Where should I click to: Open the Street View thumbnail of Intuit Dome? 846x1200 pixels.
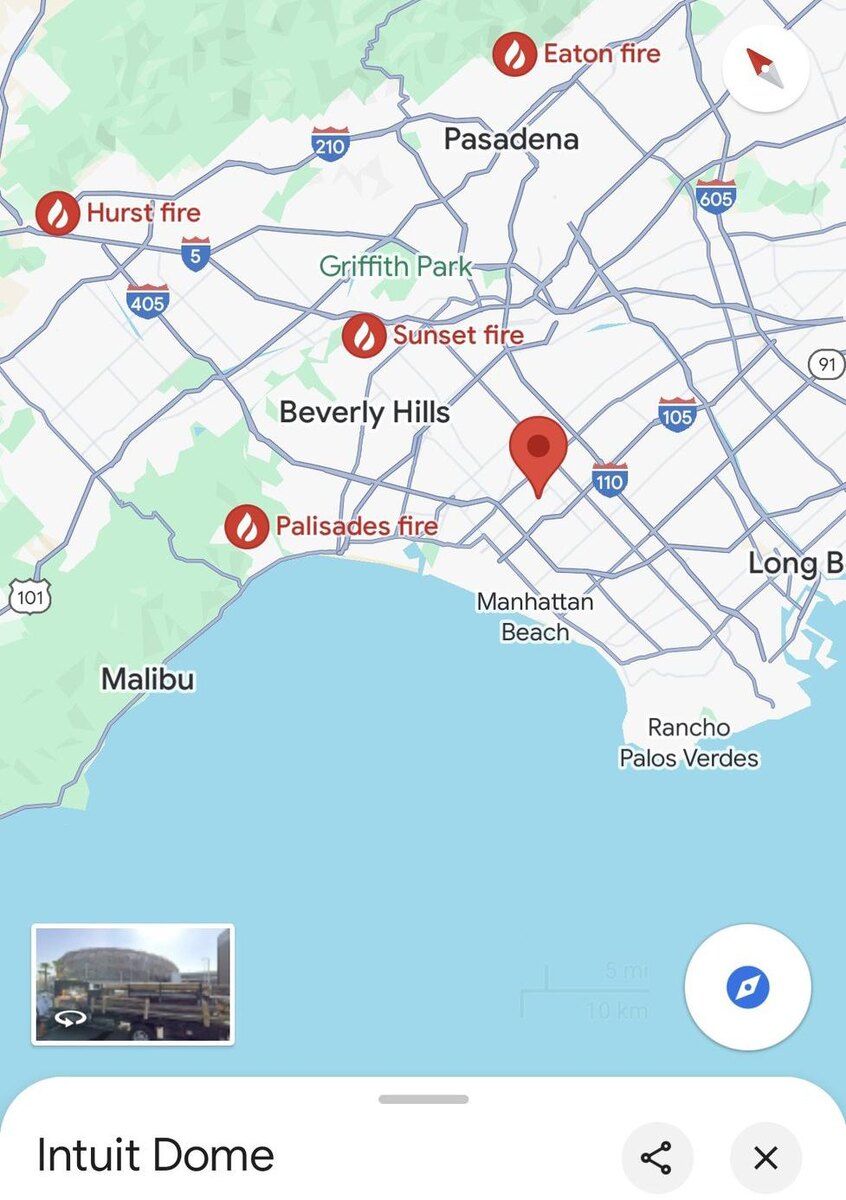point(133,984)
